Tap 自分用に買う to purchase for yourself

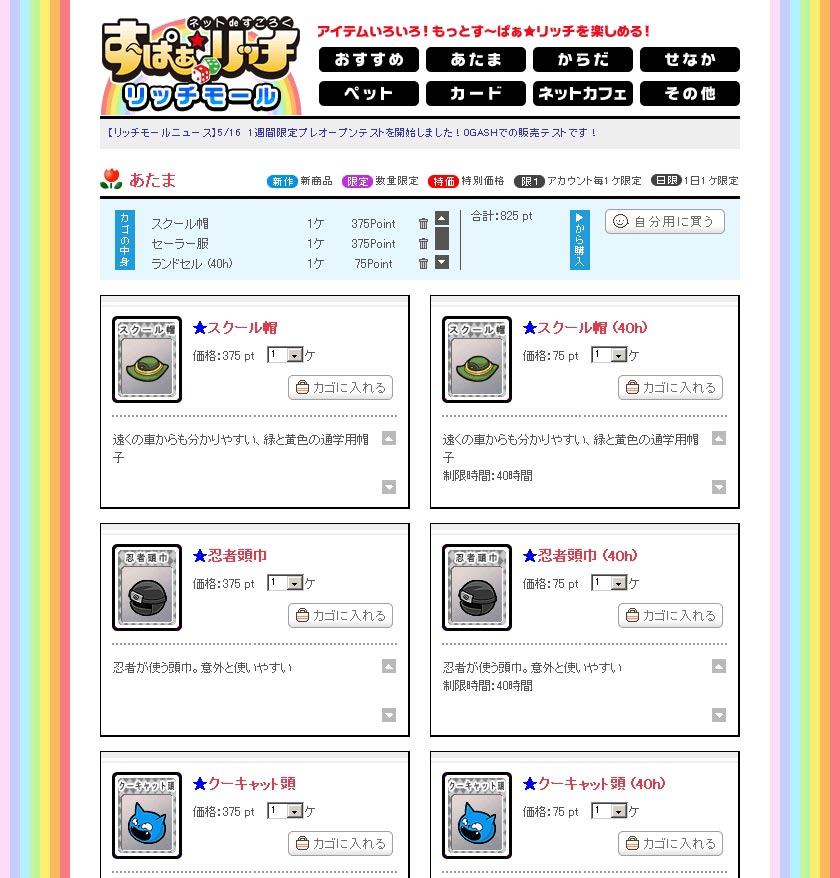(664, 221)
